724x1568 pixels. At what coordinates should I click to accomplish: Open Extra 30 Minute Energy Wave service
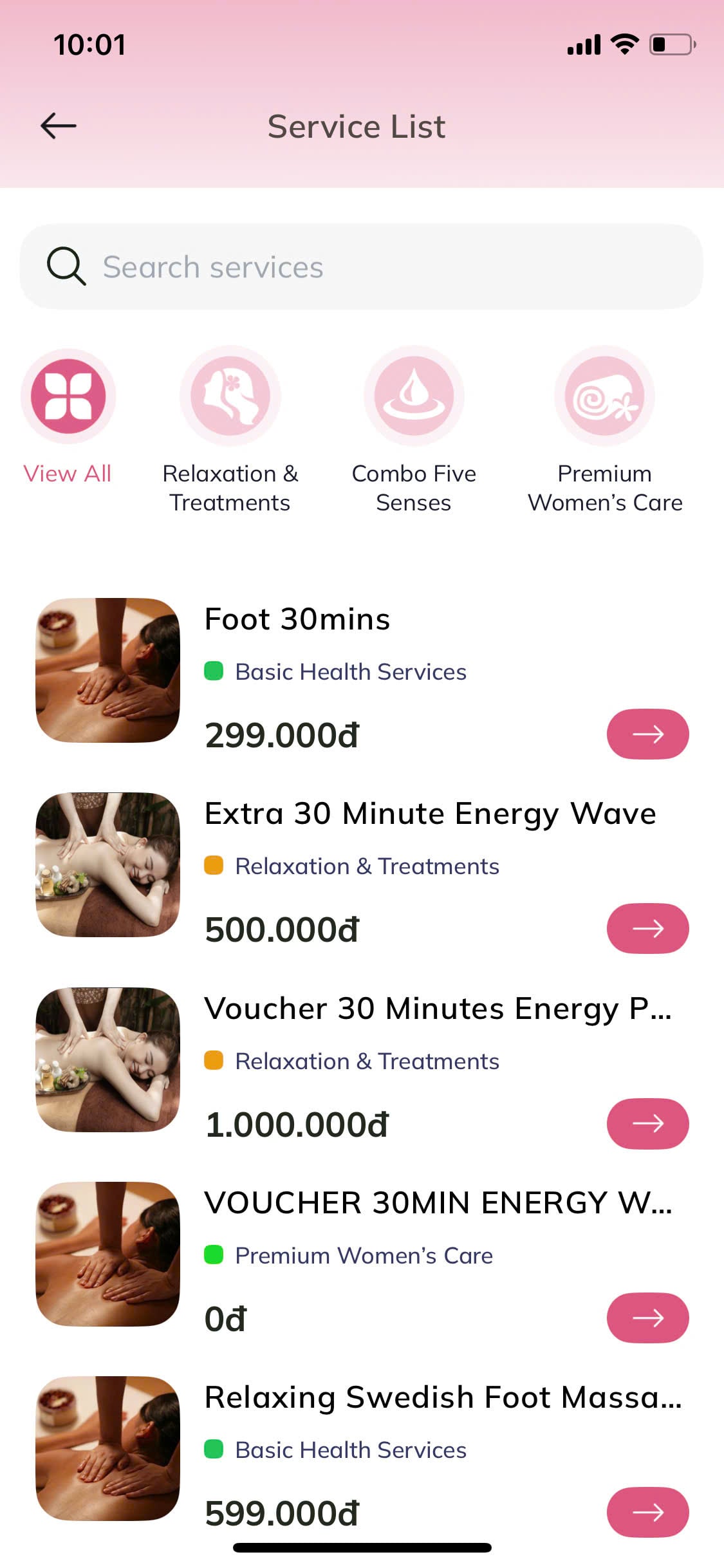click(x=430, y=814)
